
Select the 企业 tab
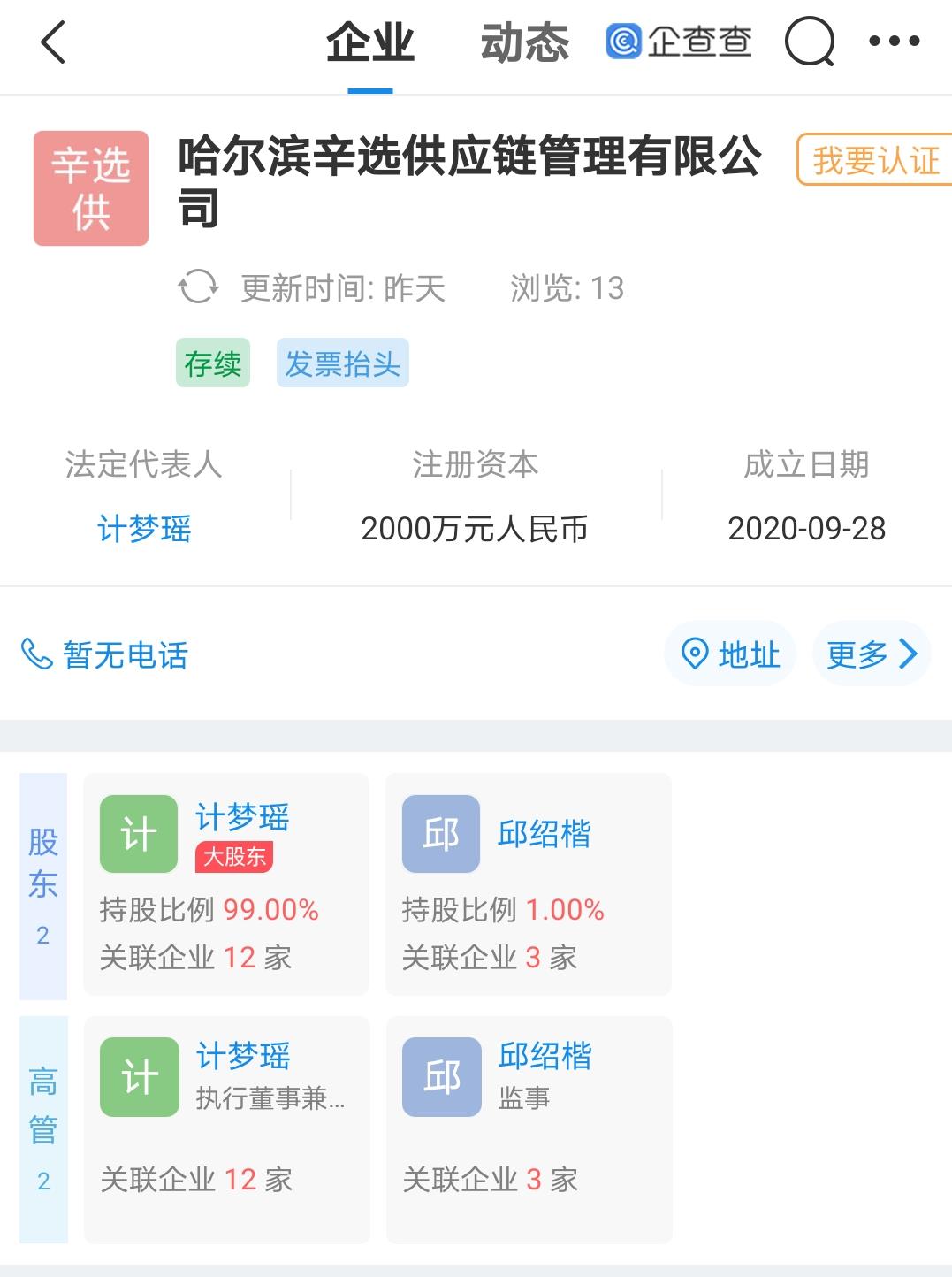(369, 42)
